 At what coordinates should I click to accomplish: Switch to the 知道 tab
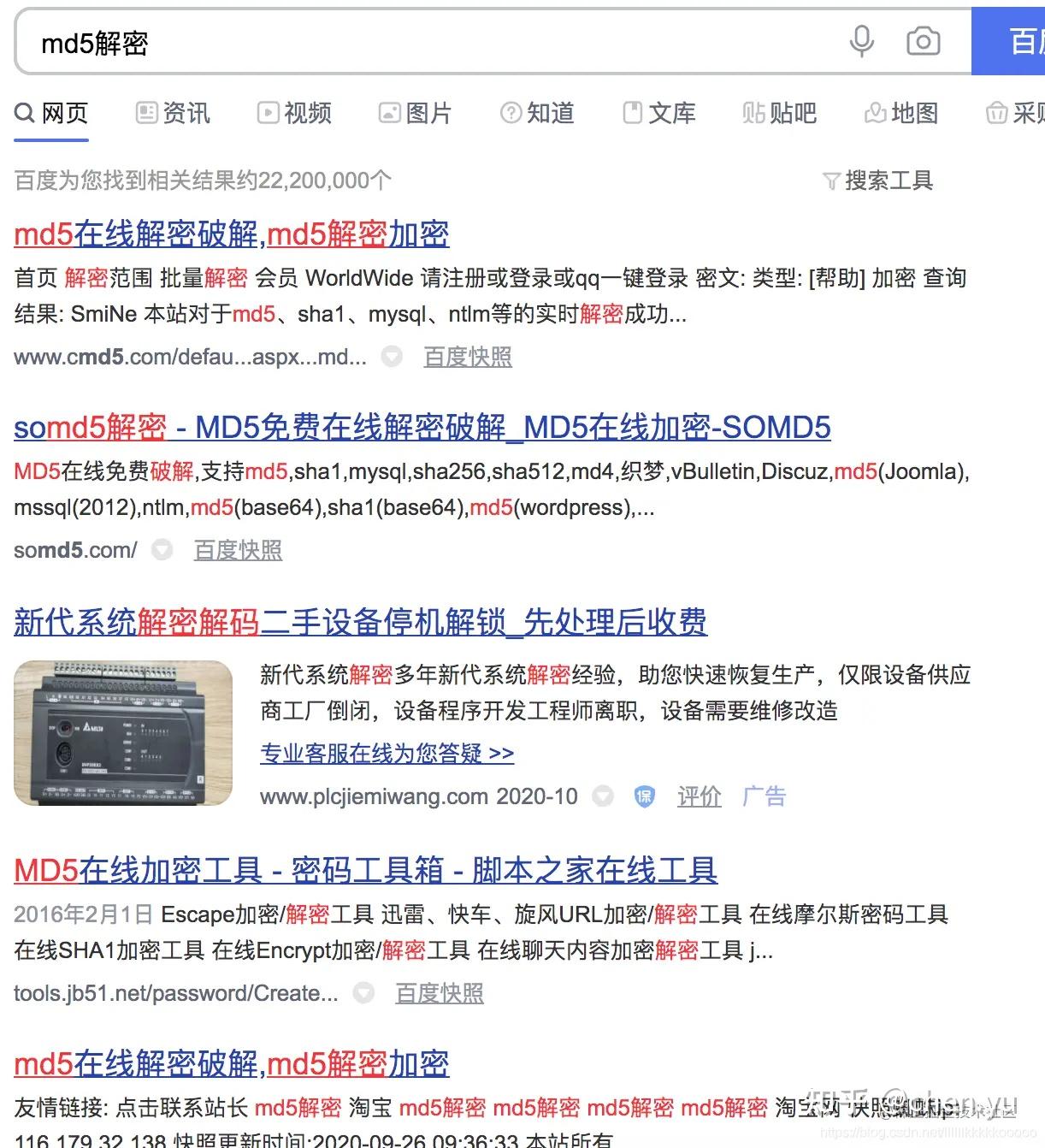[x=537, y=112]
